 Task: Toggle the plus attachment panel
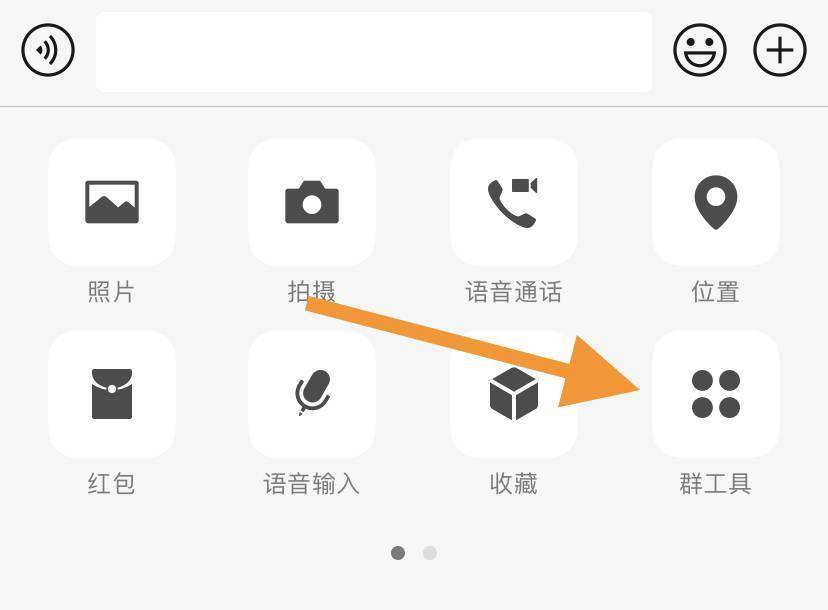[779, 50]
